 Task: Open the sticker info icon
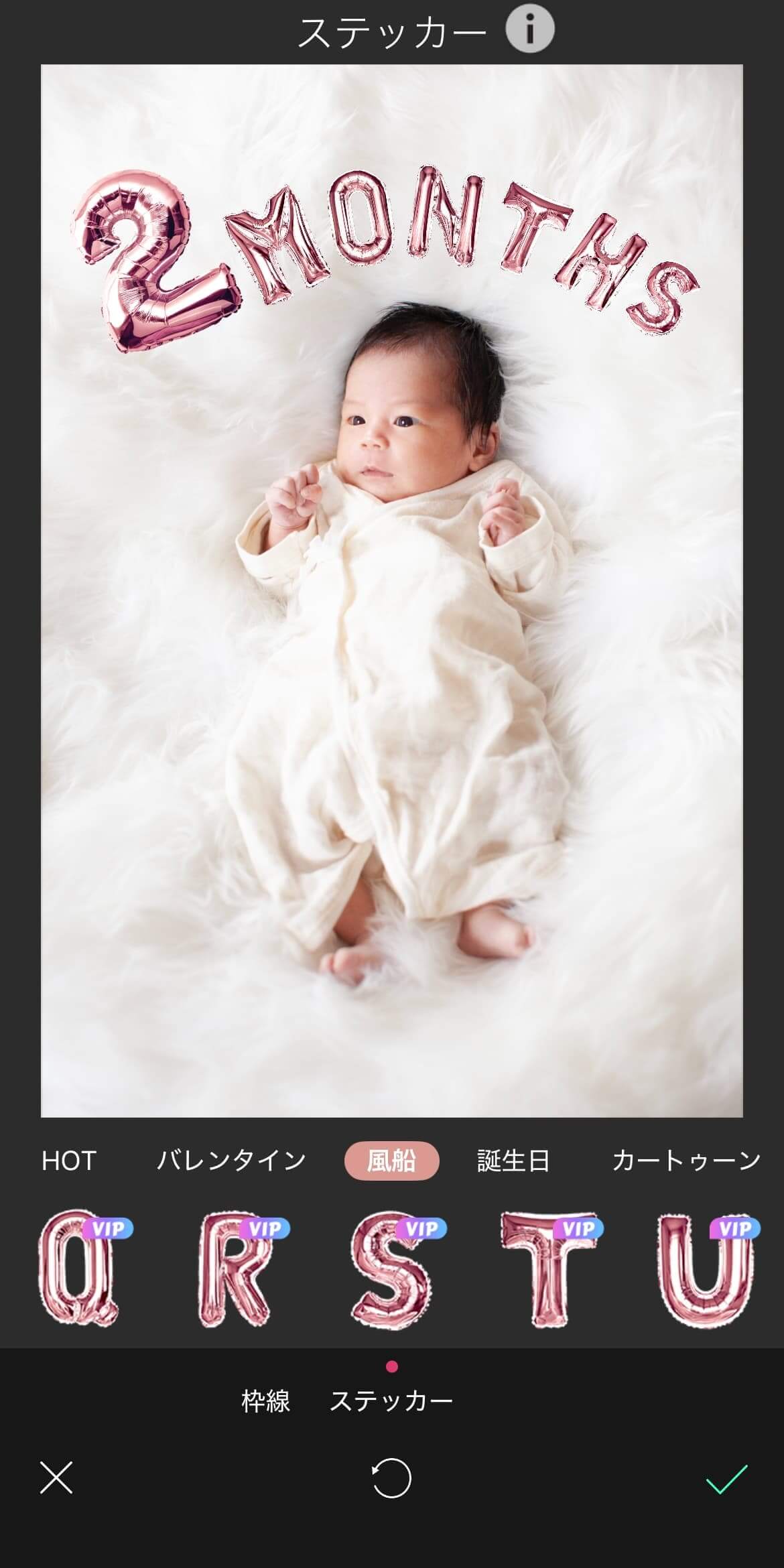click(529, 29)
